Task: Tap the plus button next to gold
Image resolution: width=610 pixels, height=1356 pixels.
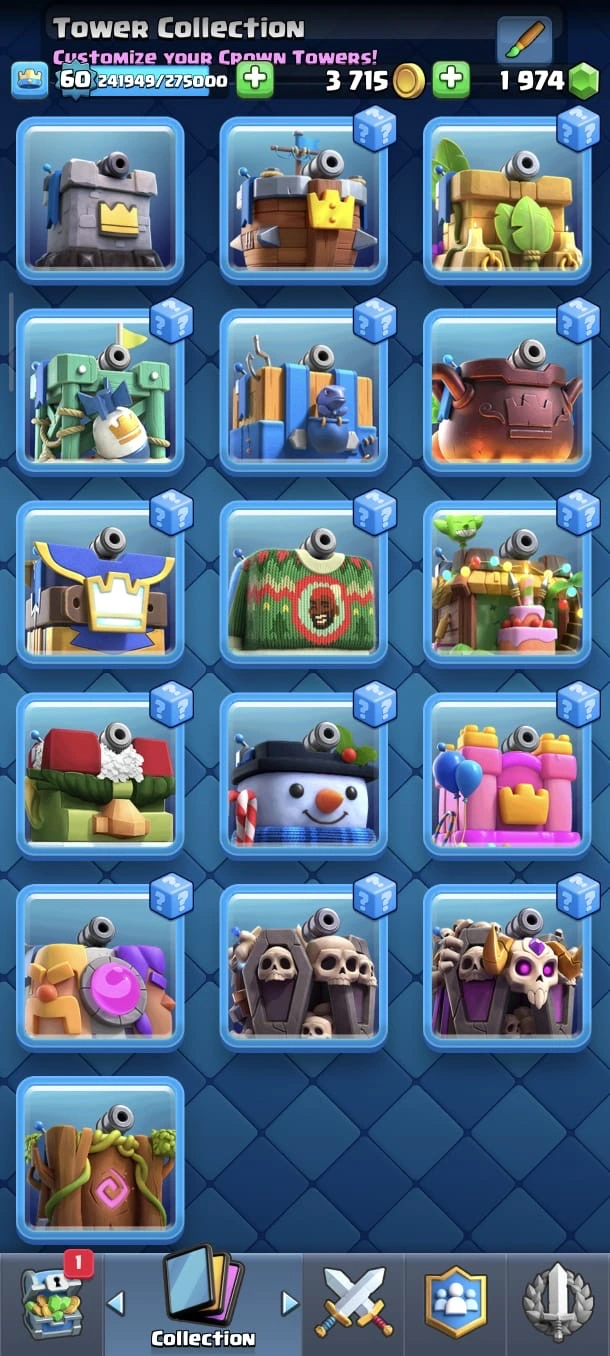Action: 452,79
